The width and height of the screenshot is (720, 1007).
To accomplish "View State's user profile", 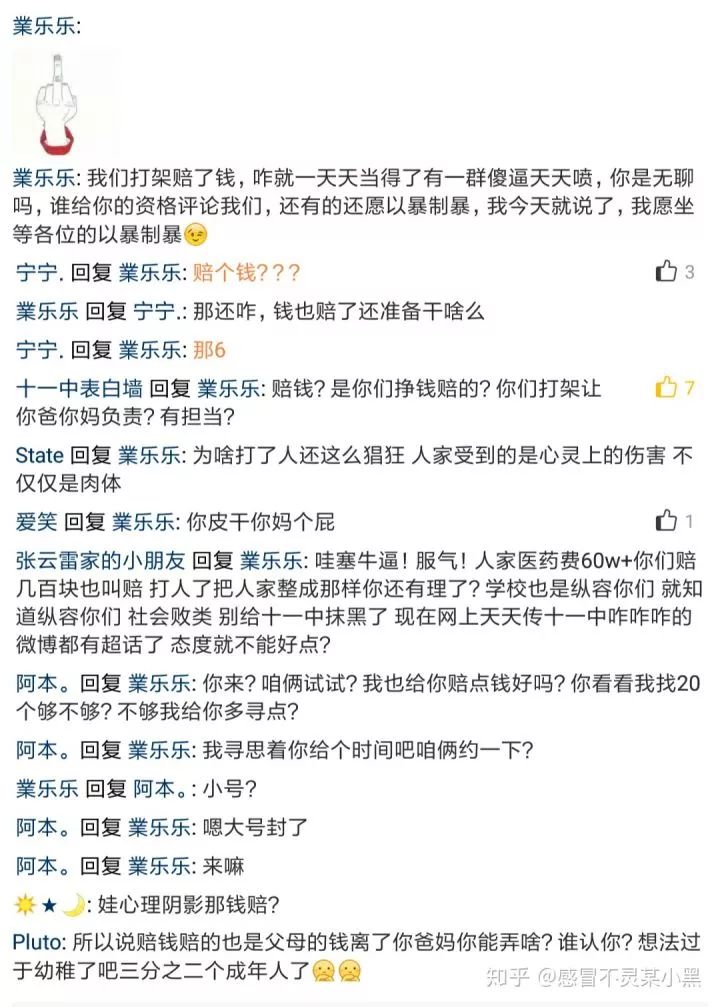I will [39, 455].
